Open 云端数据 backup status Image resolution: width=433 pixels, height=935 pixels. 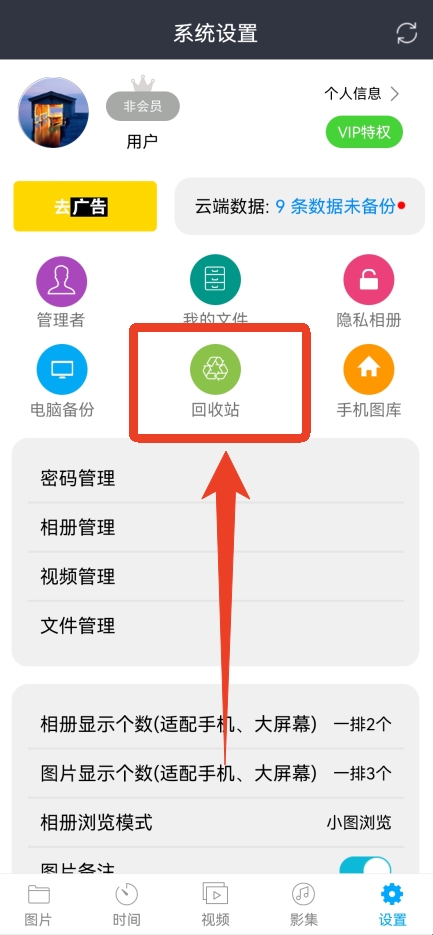299,206
